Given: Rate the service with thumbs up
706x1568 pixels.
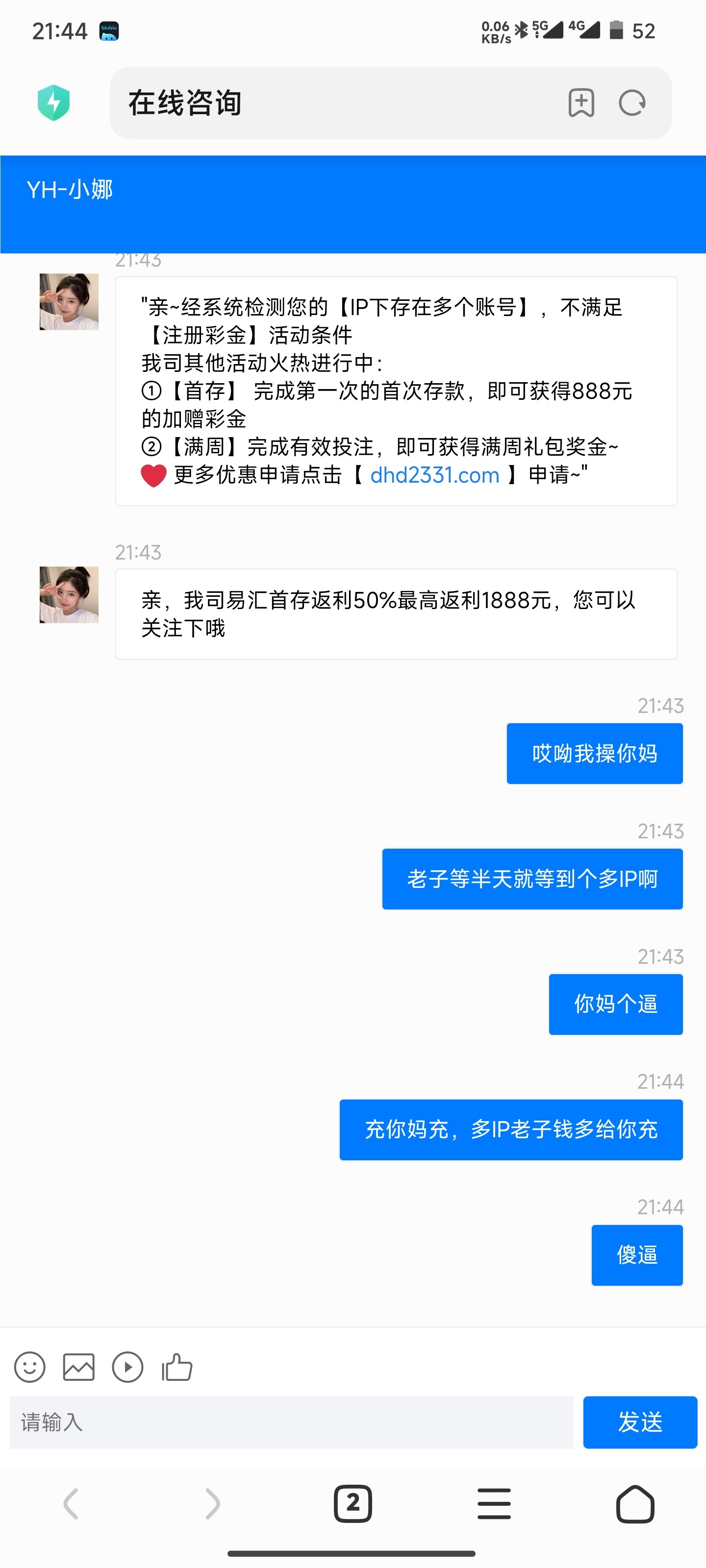Looking at the screenshot, I should point(177,1368).
